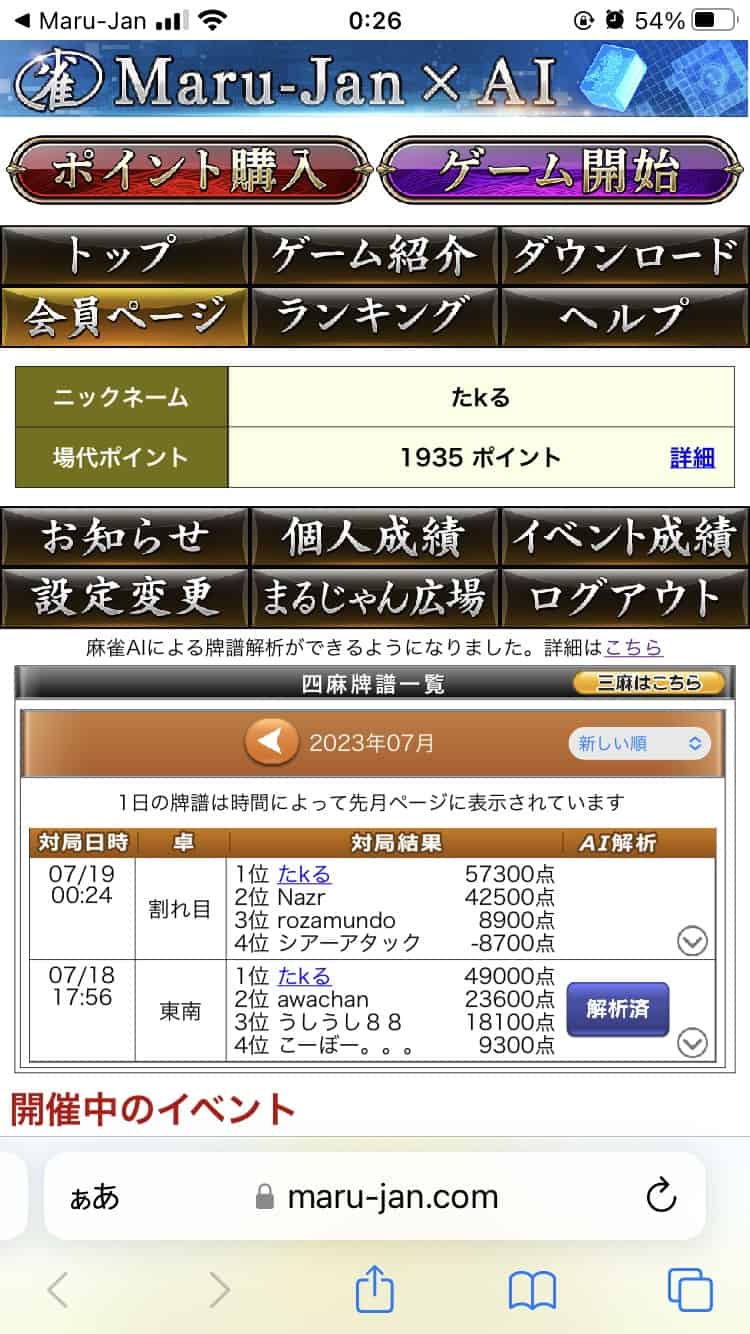
Task: Switch to 三麻はこちら game records
Action: [649, 683]
